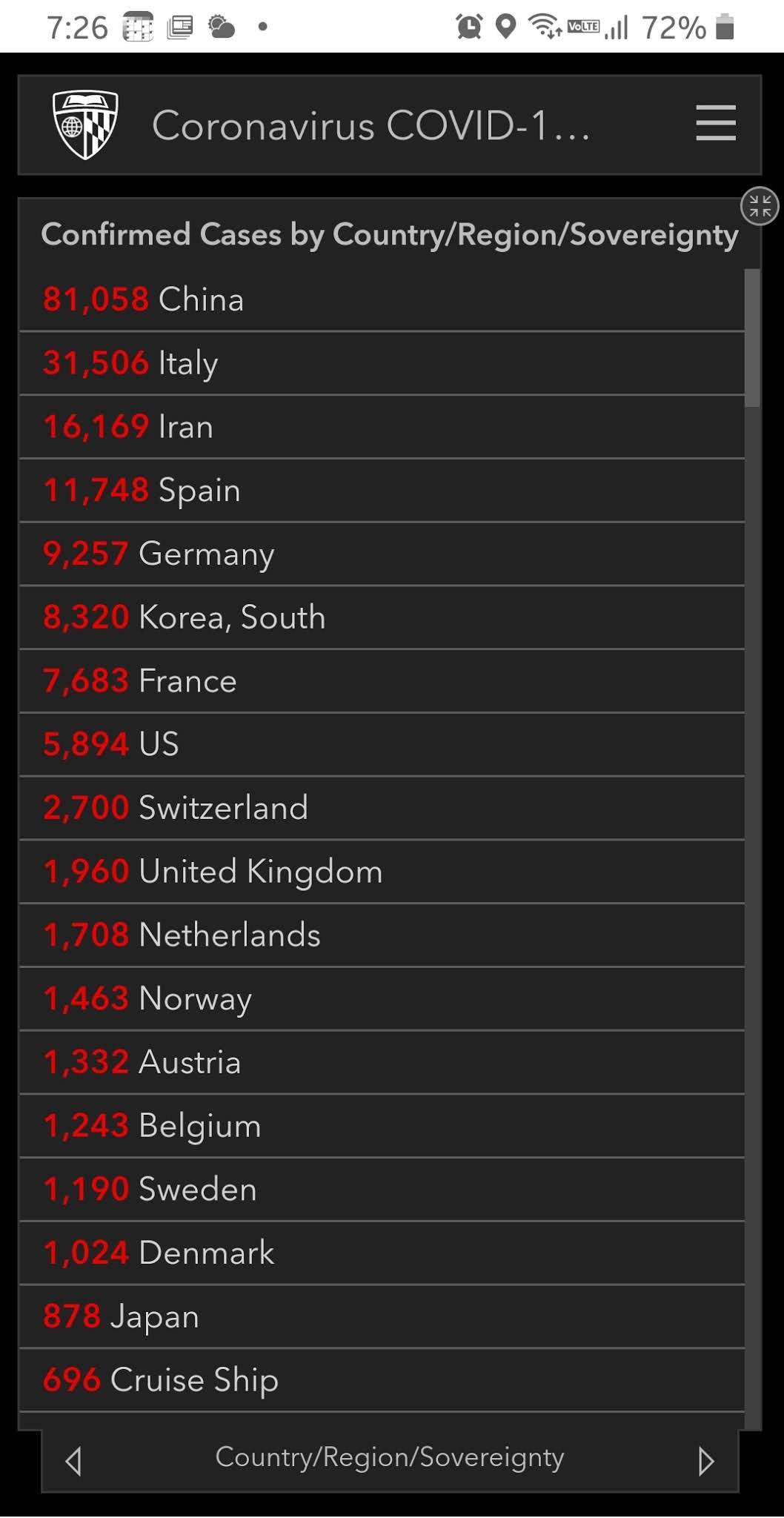The image size is (784, 1518).
Task: Open the hamburger menu
Action: point(716,123)
